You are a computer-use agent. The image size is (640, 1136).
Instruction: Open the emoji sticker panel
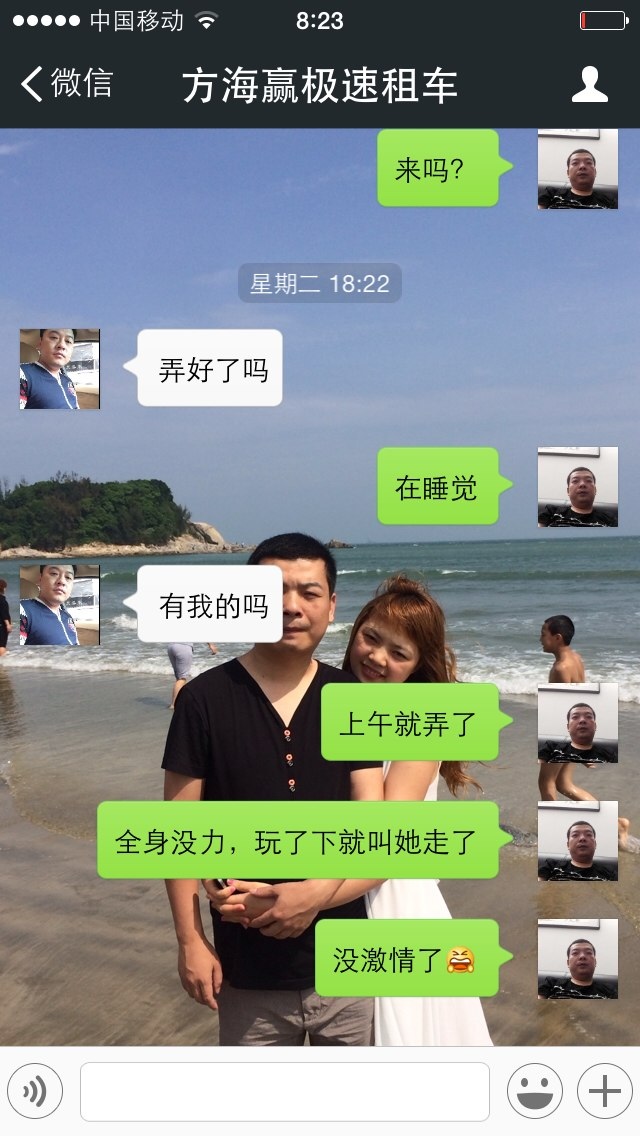[x=534, y=1091]
